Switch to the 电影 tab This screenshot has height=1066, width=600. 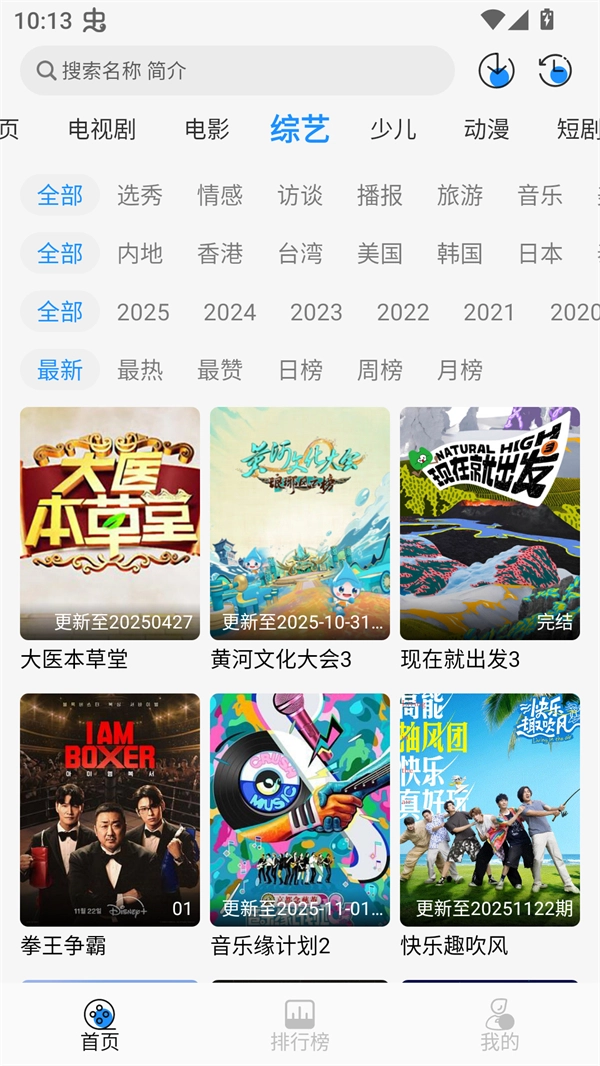(207, 129)
